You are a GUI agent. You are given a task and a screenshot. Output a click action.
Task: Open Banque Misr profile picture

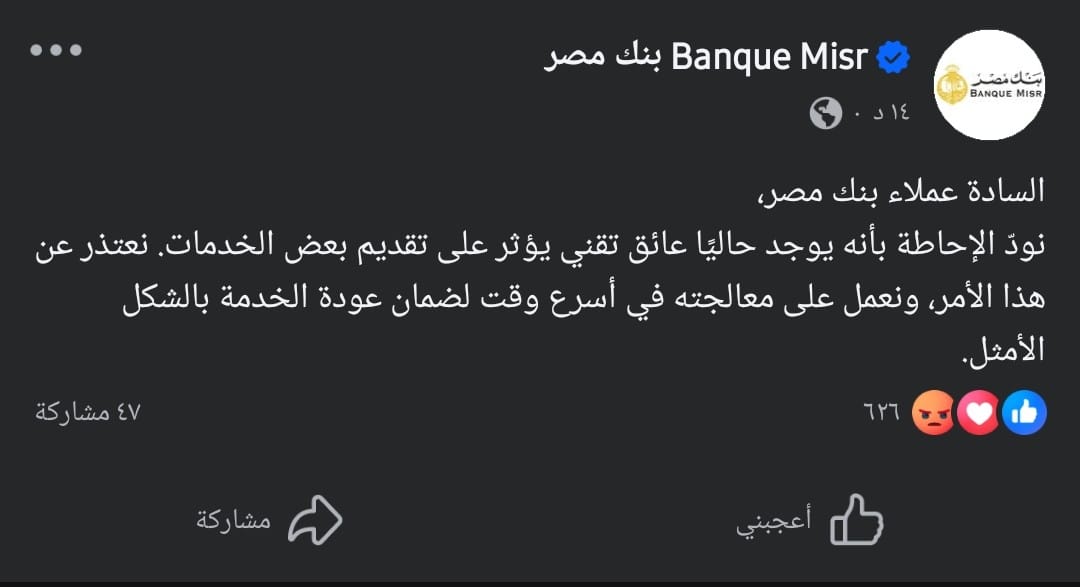tap(988, 86)
